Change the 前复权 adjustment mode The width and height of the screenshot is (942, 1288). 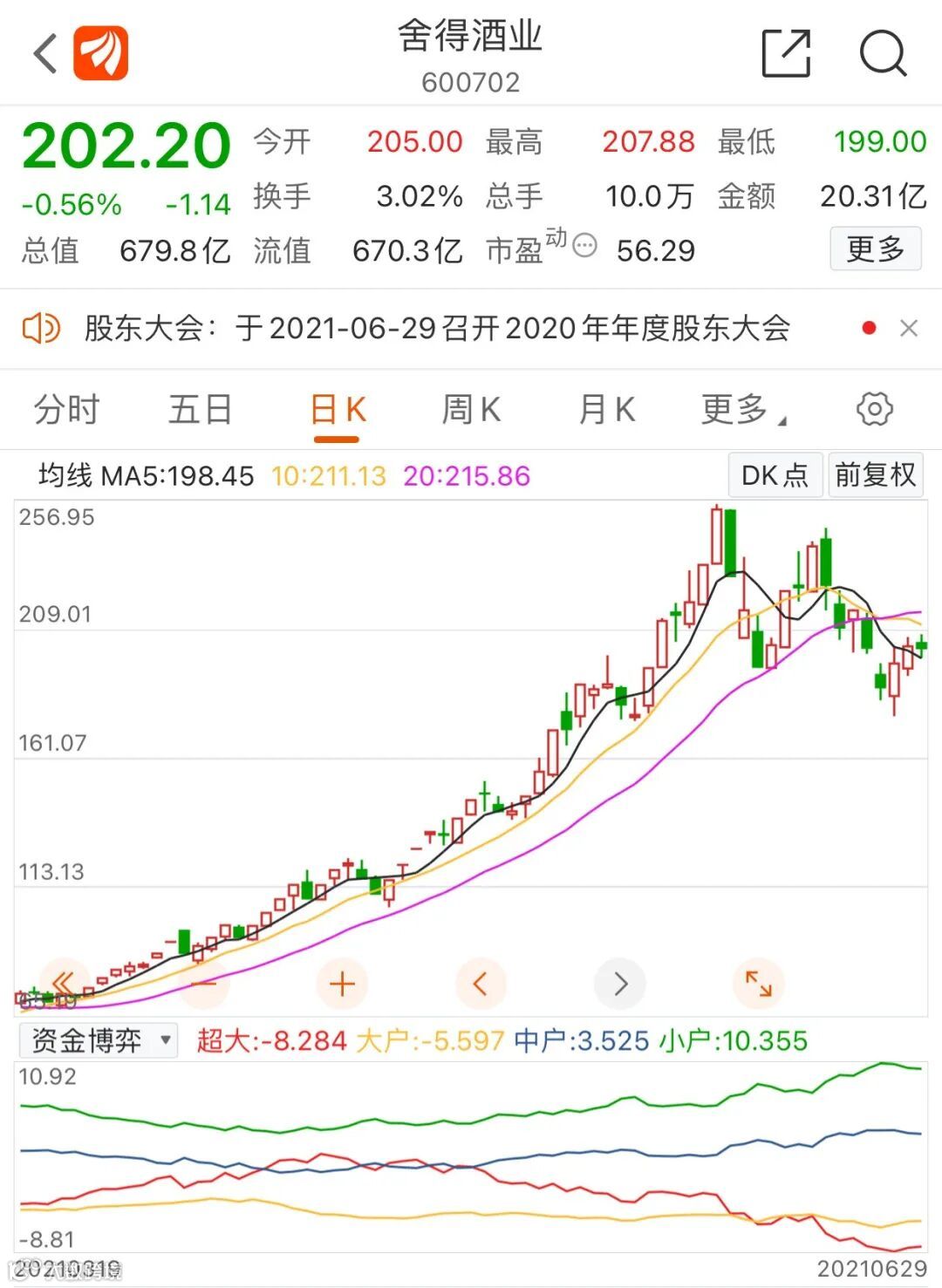coord(875,475)
